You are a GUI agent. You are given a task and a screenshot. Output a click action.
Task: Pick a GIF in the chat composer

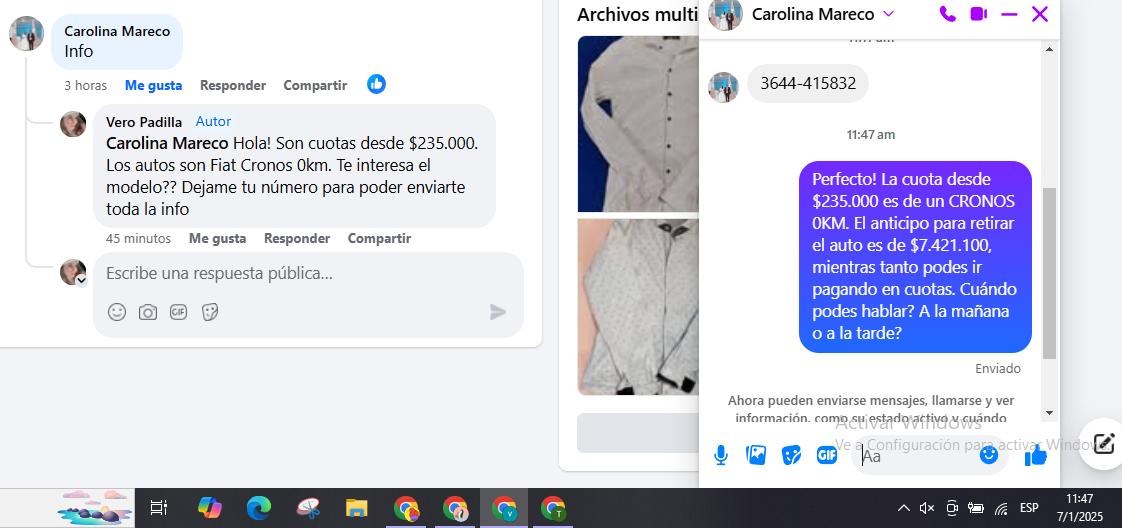coord(826,455)
